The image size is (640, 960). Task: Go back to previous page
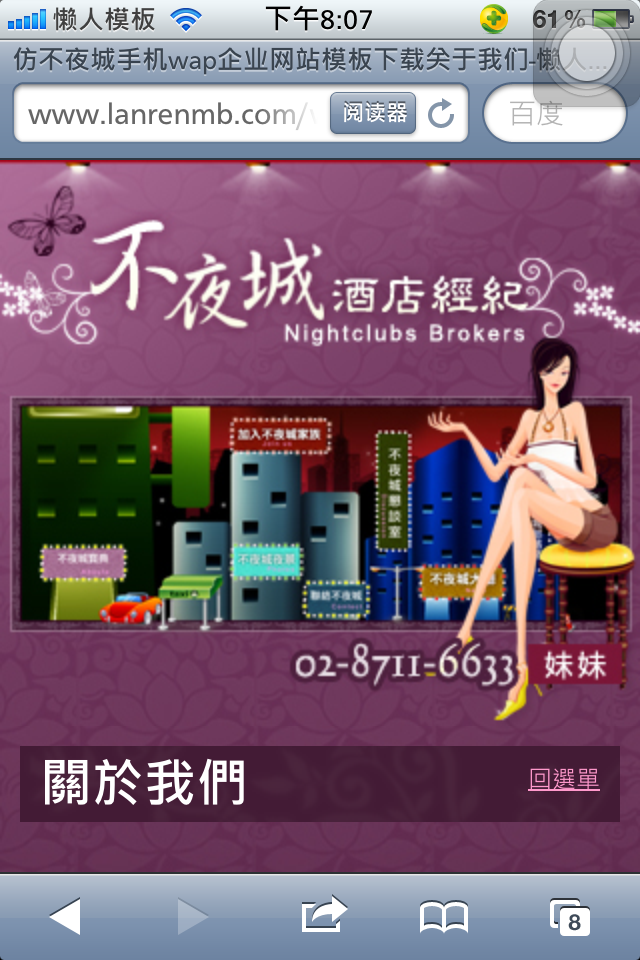65,915
